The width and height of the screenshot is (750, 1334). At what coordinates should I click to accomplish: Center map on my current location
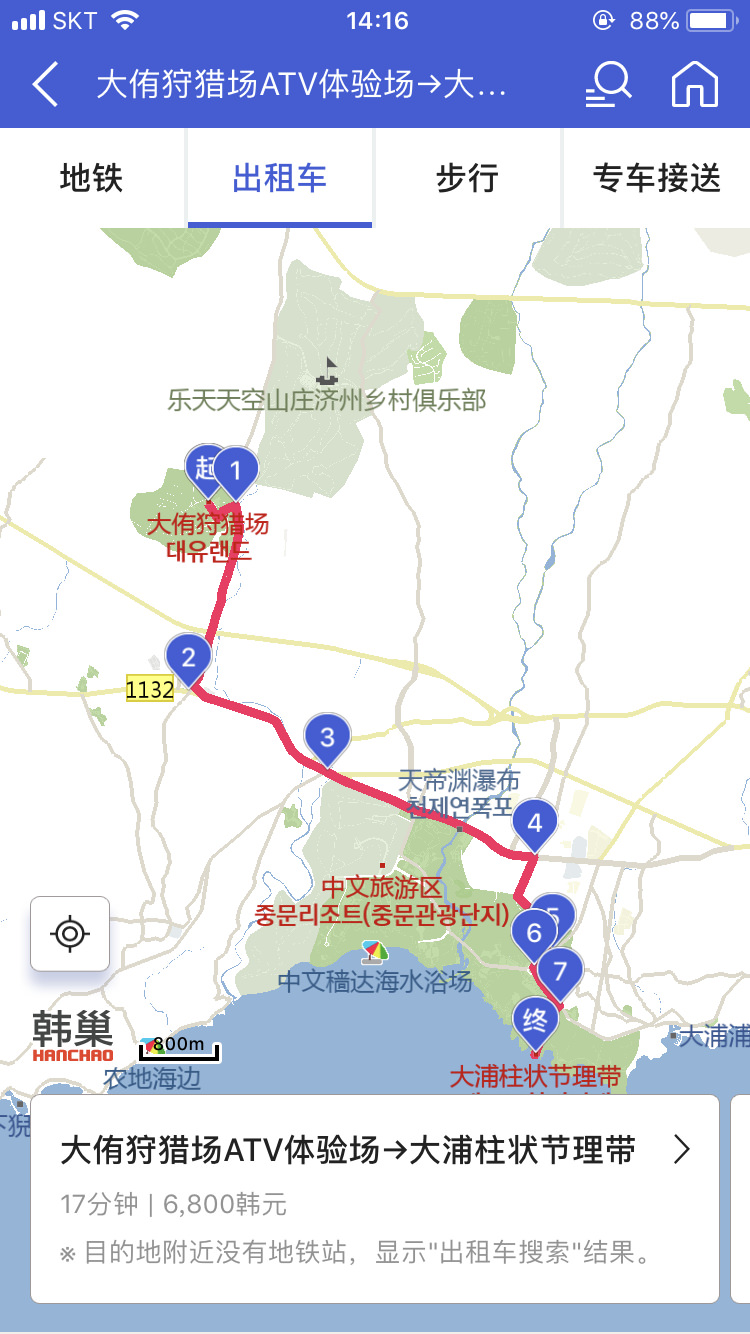tap(69, 934)
